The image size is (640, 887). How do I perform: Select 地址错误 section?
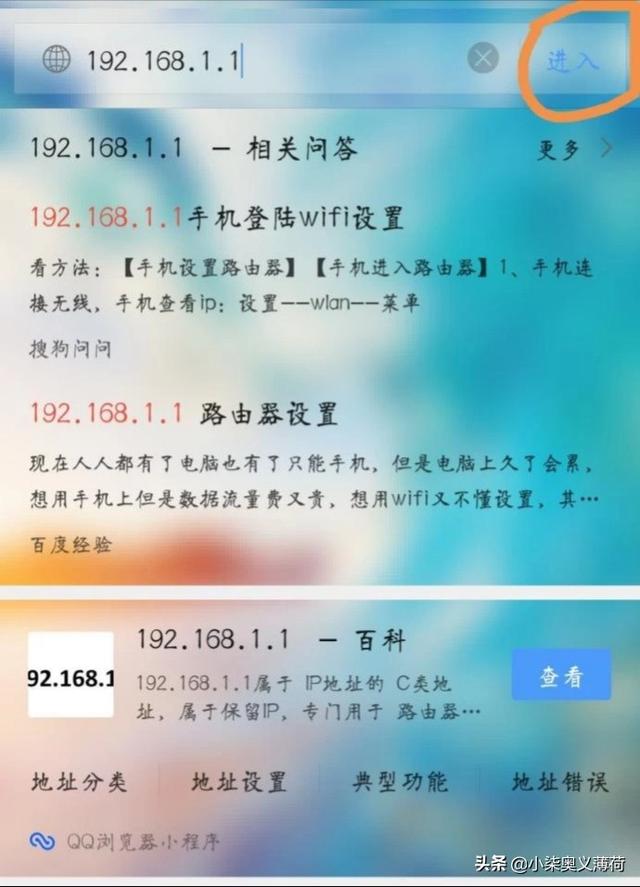[x=560, y=782]
